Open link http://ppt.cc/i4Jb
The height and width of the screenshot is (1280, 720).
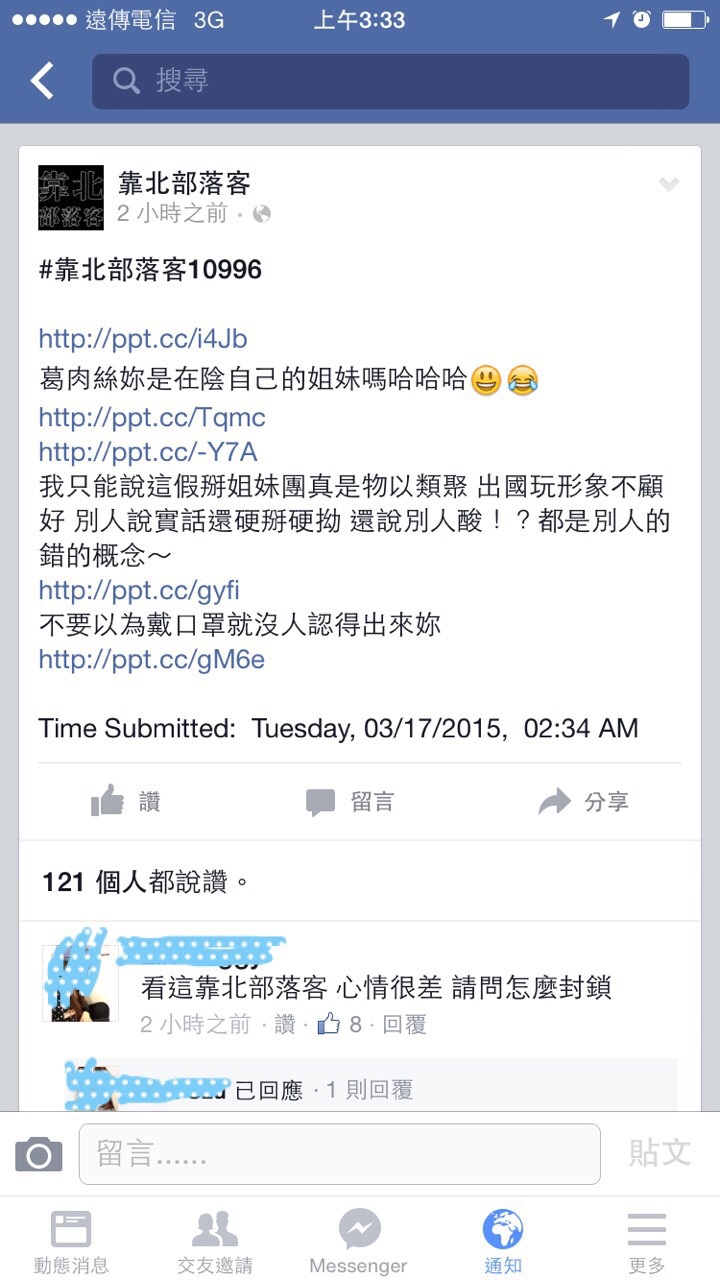143,338
